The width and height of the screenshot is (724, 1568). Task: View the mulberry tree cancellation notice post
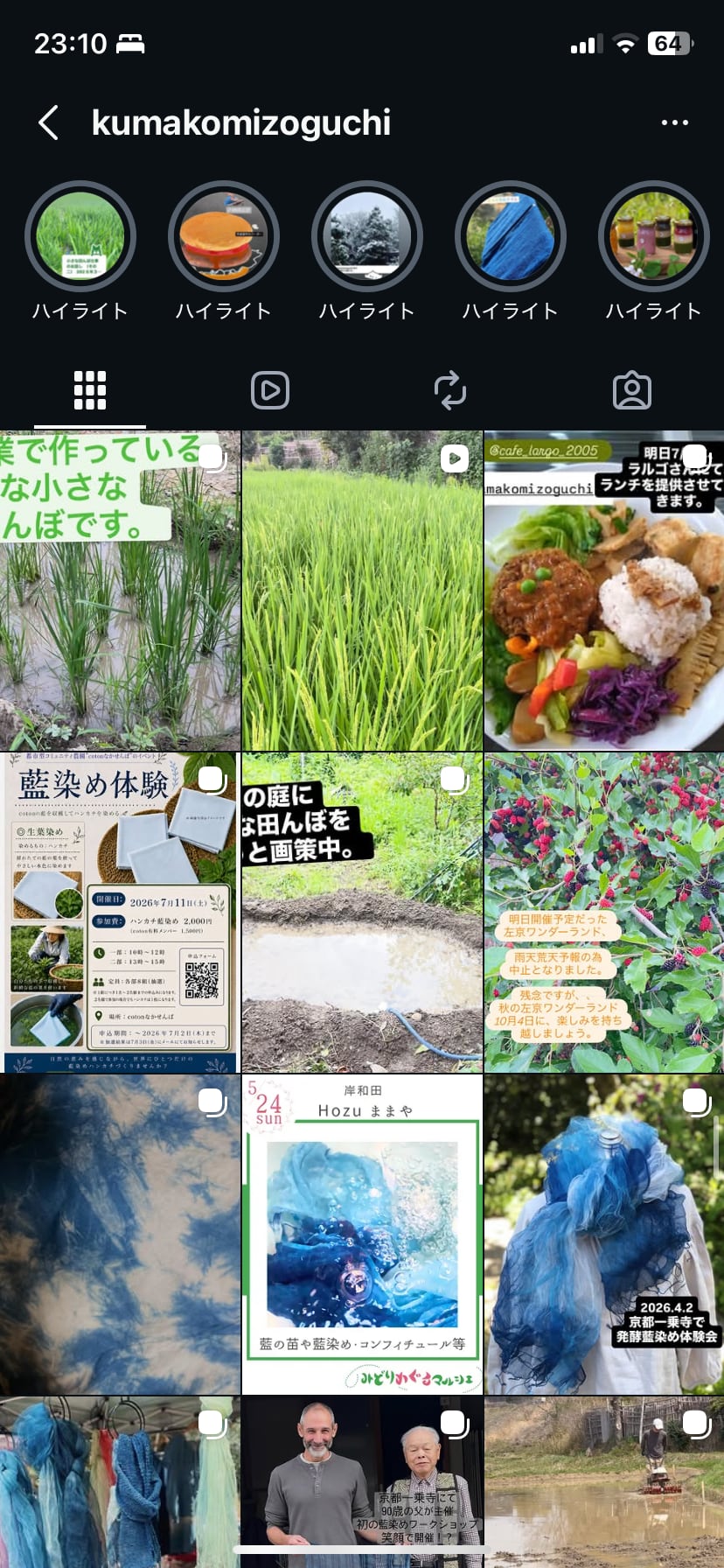[x=604, y=913]
